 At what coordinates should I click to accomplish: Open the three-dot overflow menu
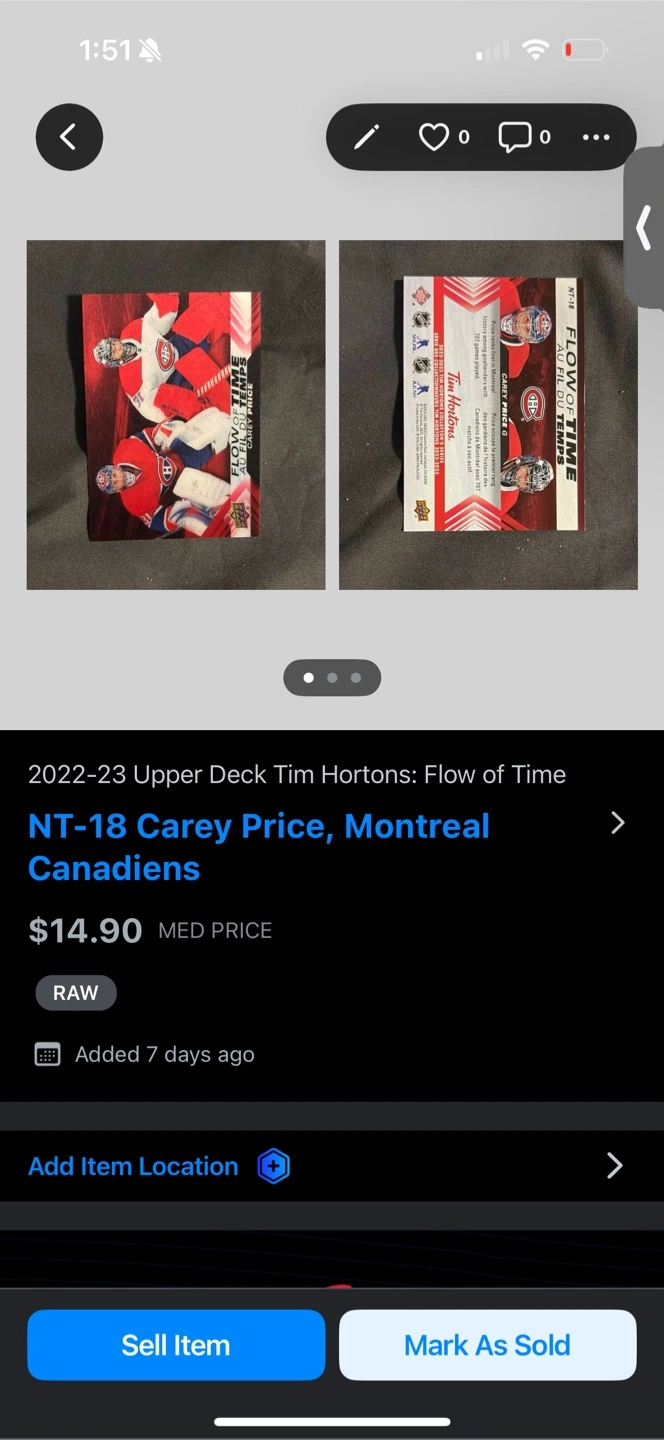pos(596,137)
